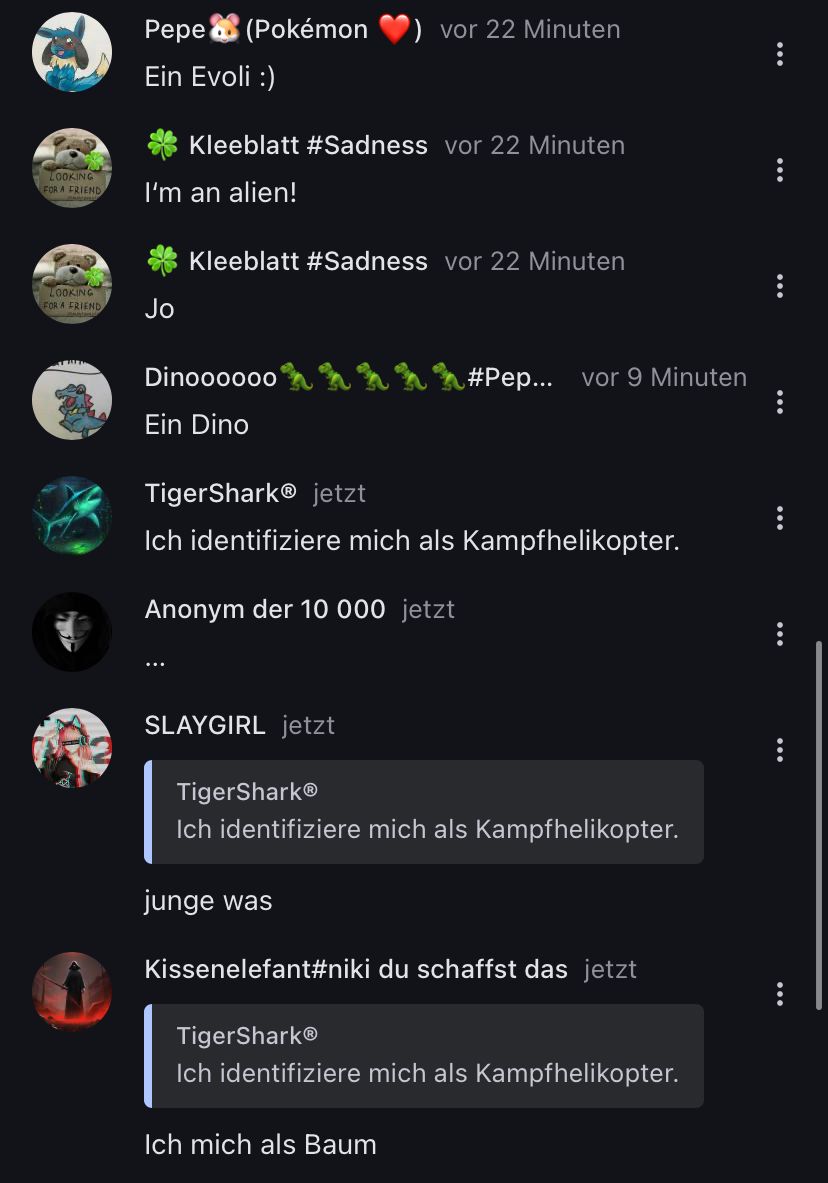Open options for Kleeblatt's "I'm an alien!" comment
Viewport: 828px width, 1183px height.
tap(780, 170)
